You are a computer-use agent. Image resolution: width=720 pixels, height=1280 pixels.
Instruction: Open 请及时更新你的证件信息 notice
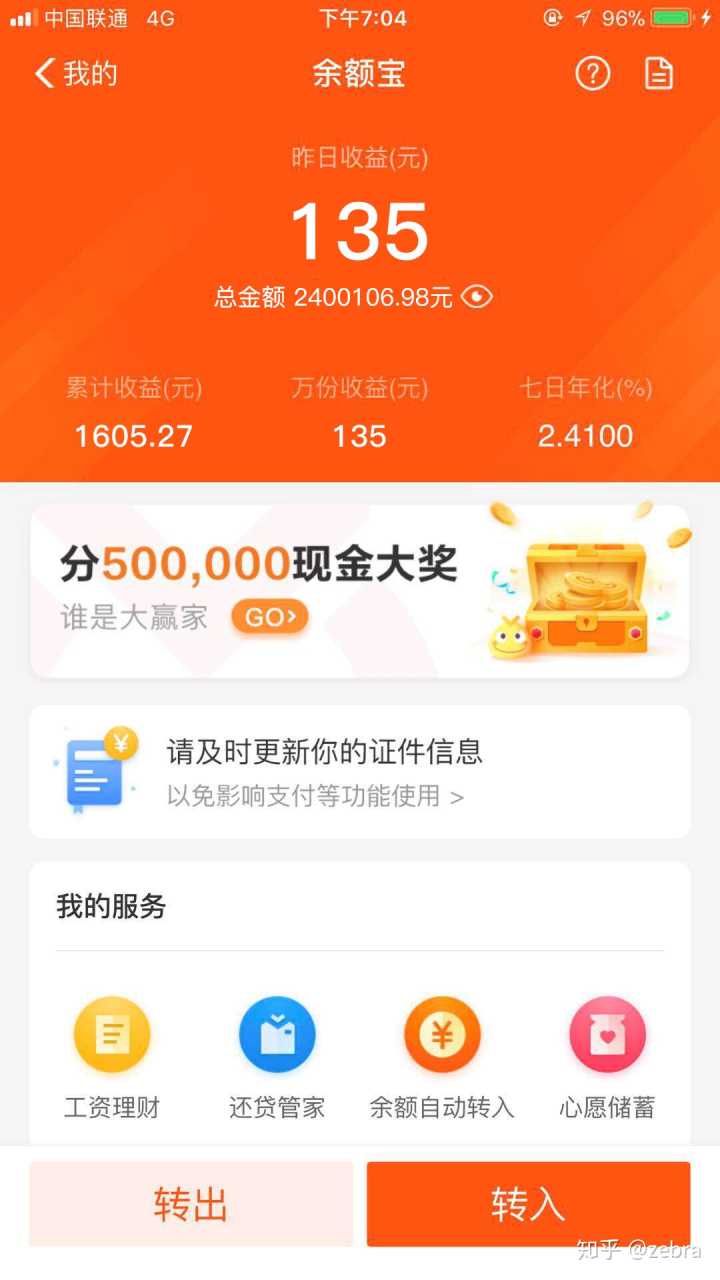[x=360, y=771]
